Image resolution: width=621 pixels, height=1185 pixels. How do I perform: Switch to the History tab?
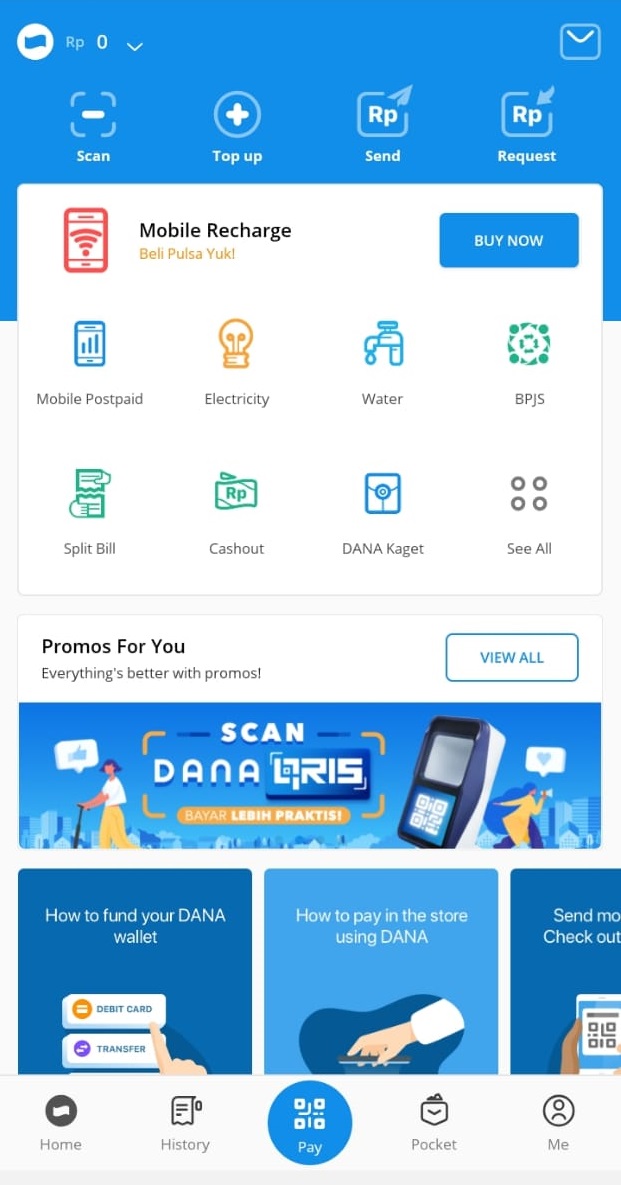tap(185, 1123)
